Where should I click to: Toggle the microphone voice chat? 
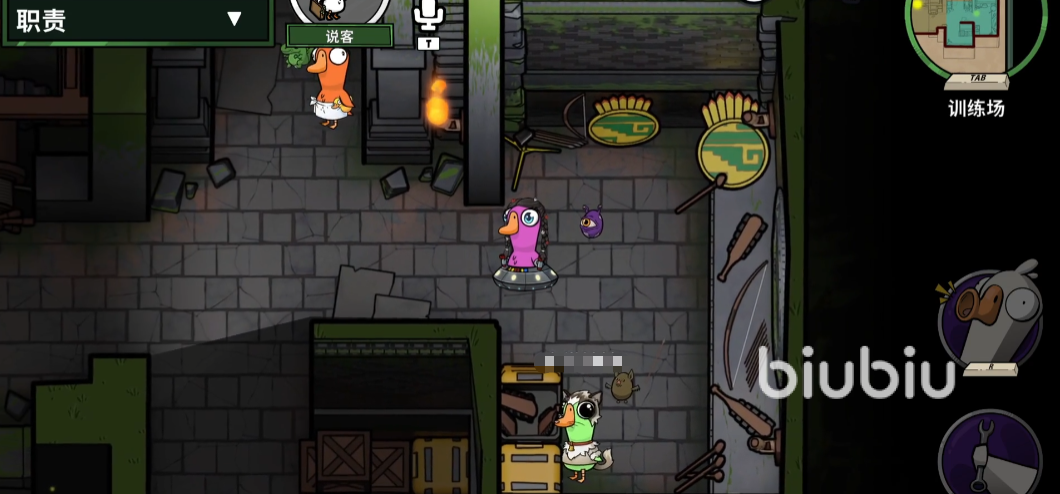coord(428,15)
